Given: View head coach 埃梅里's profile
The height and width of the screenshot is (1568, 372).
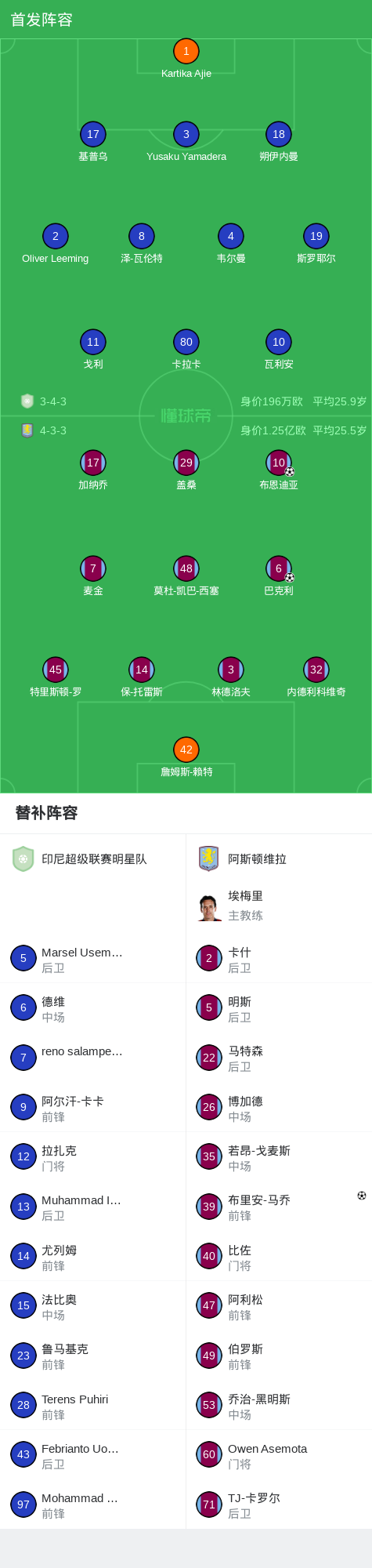Looking at the screenshot, I should [x=279, y=906].
